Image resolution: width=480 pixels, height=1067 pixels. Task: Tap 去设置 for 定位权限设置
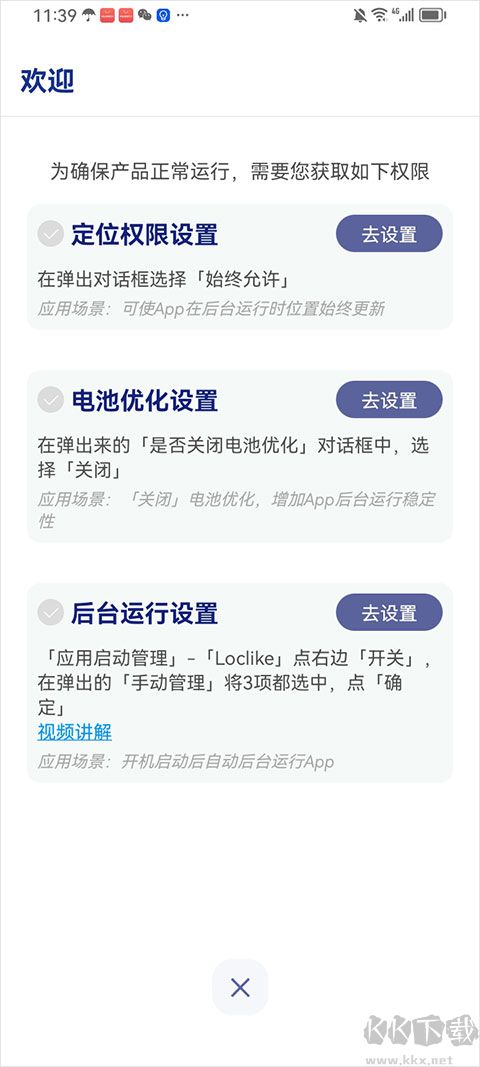tap(389, 233)
